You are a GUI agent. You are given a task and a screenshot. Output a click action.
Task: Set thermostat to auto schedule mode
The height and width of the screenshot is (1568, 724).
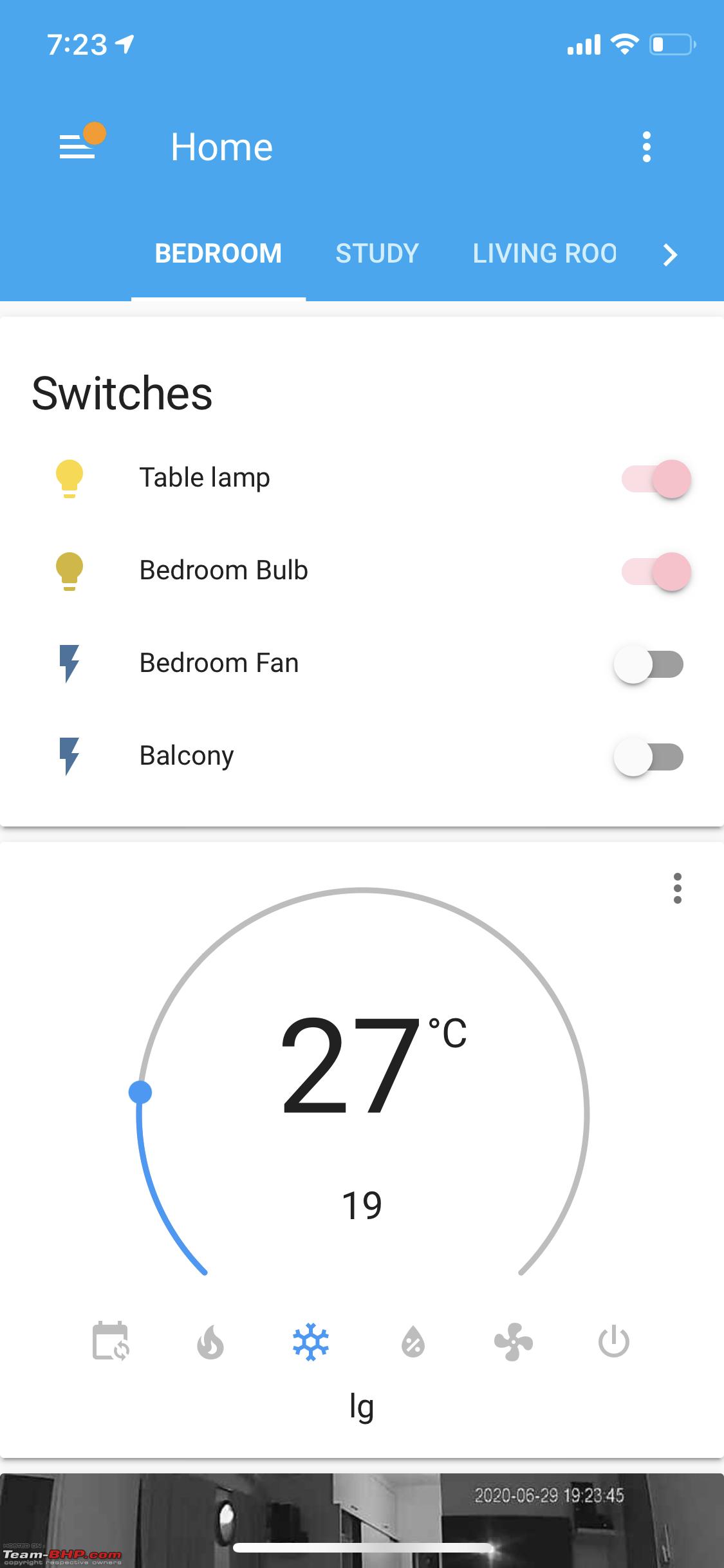[x=111, y=1341]
